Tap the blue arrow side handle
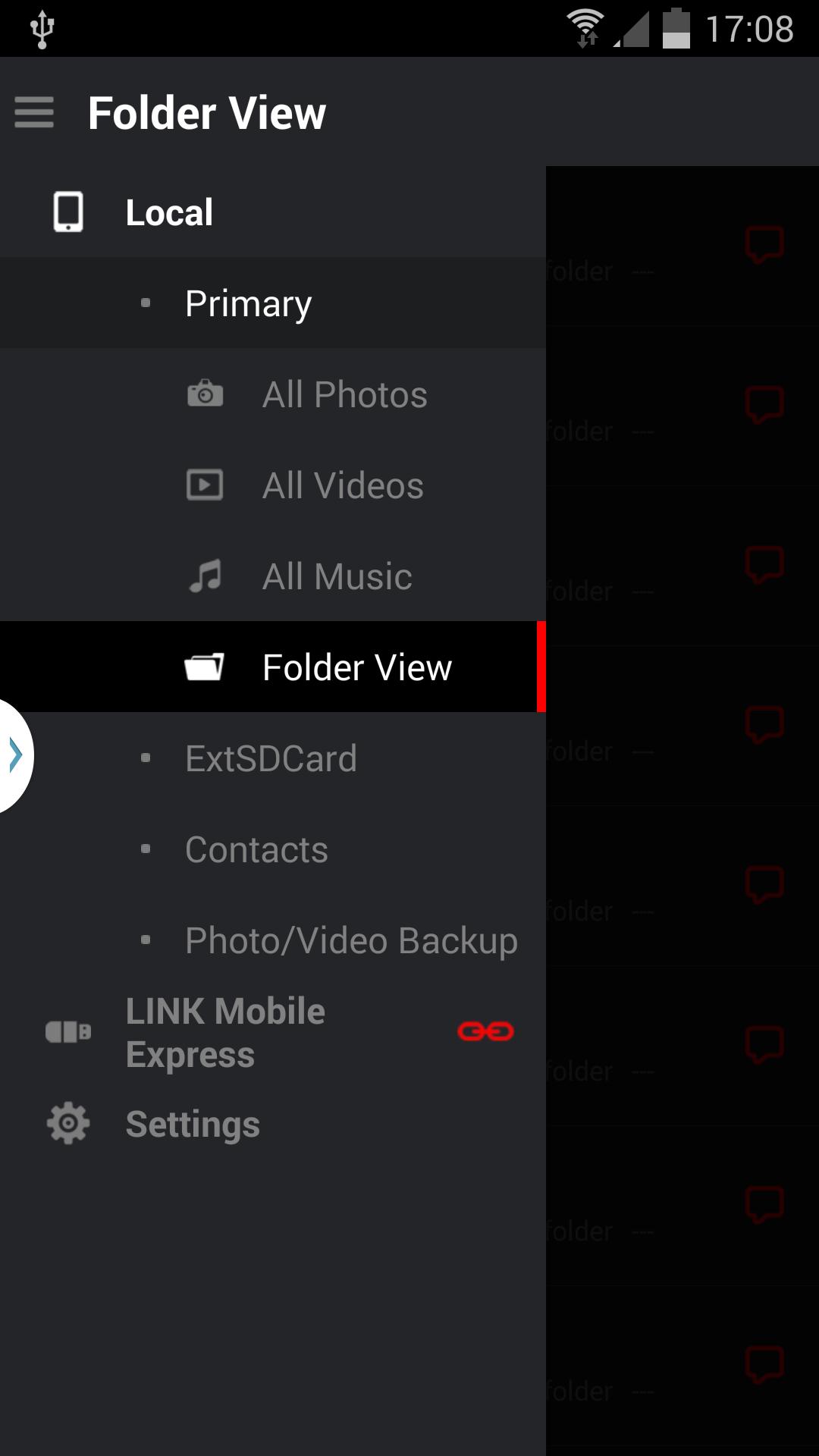The height and width of the screenshot is (1456, 819). pyautogui.click(x=15, y=755)
